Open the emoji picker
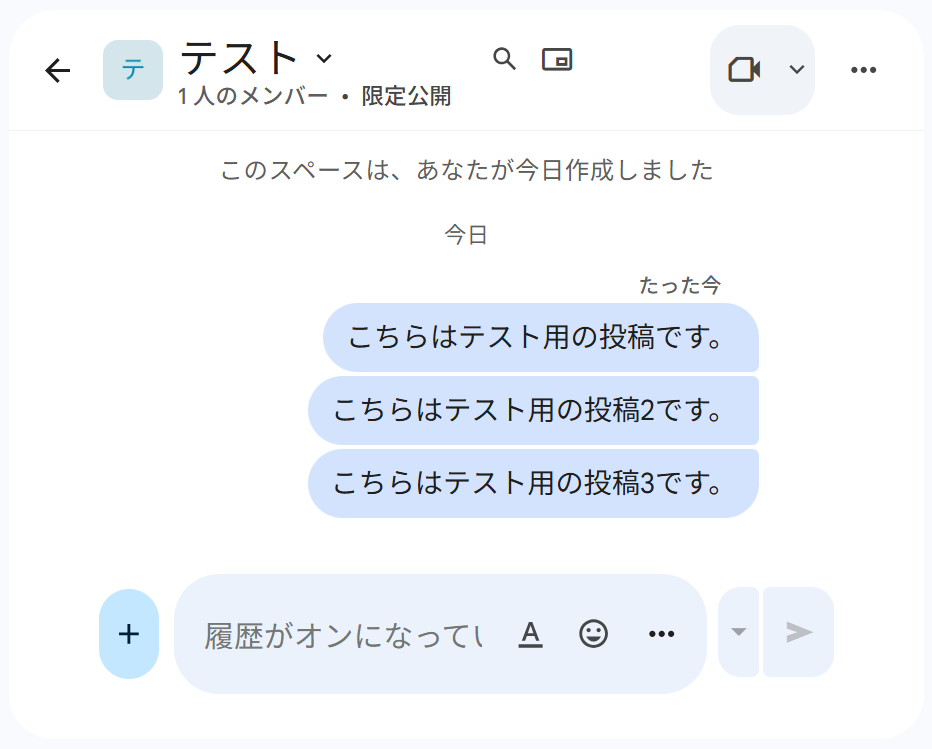The width and height of the screenshot is (932, 749). [594, 634]
